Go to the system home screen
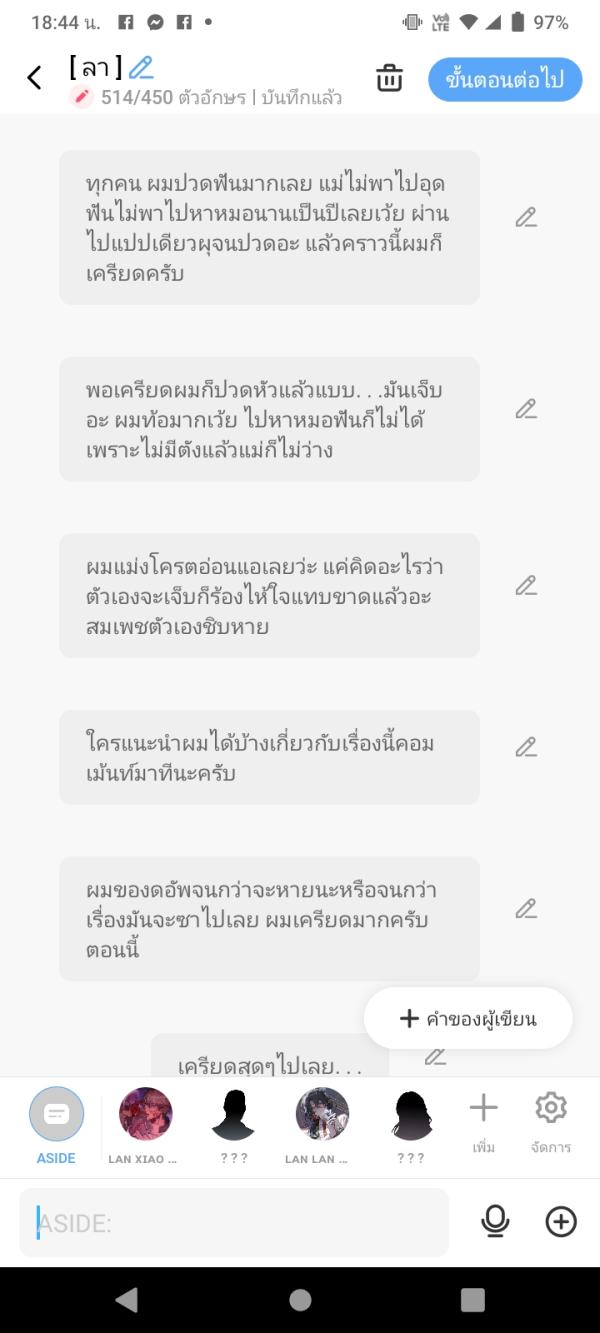The height and width of the screenshot is (1333, 600). (x=300, y=1300)
